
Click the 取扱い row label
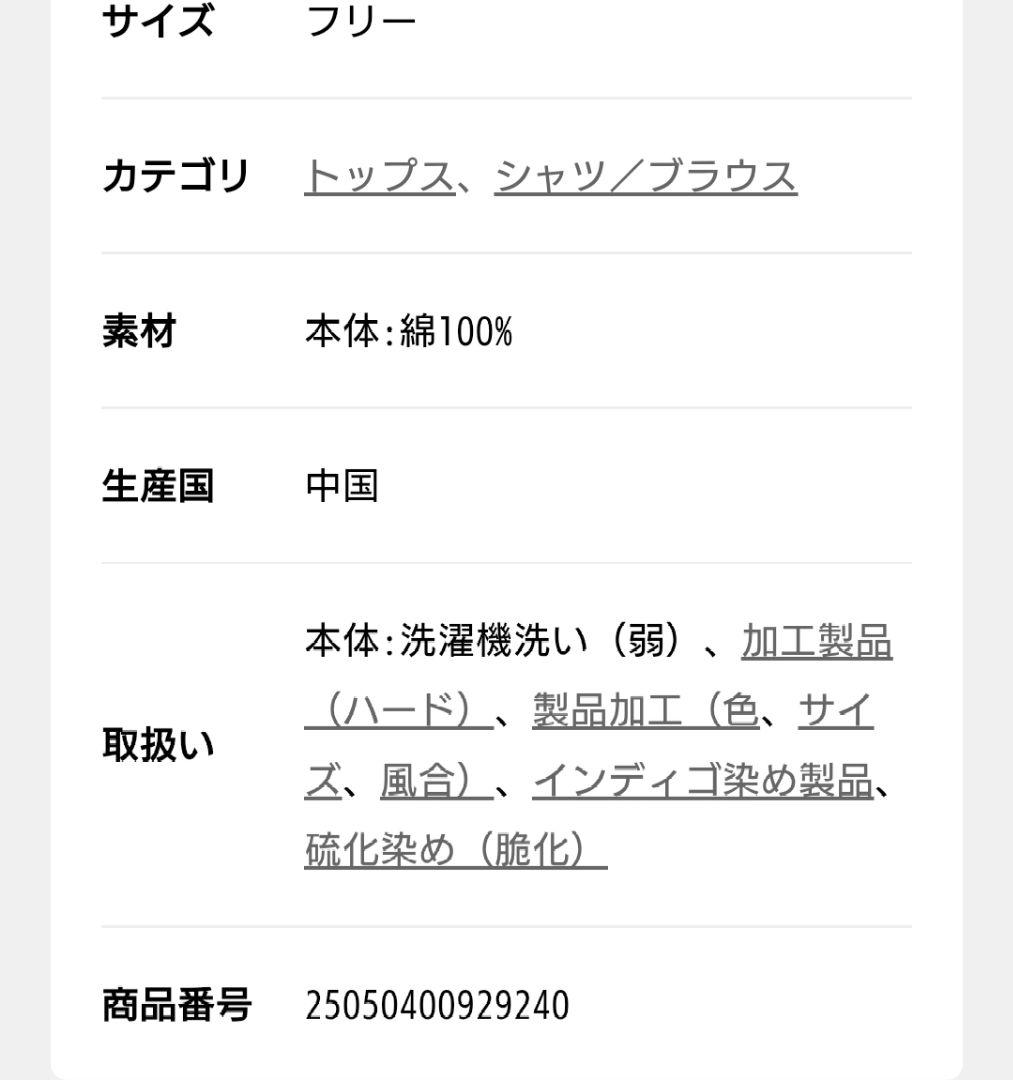158,745
